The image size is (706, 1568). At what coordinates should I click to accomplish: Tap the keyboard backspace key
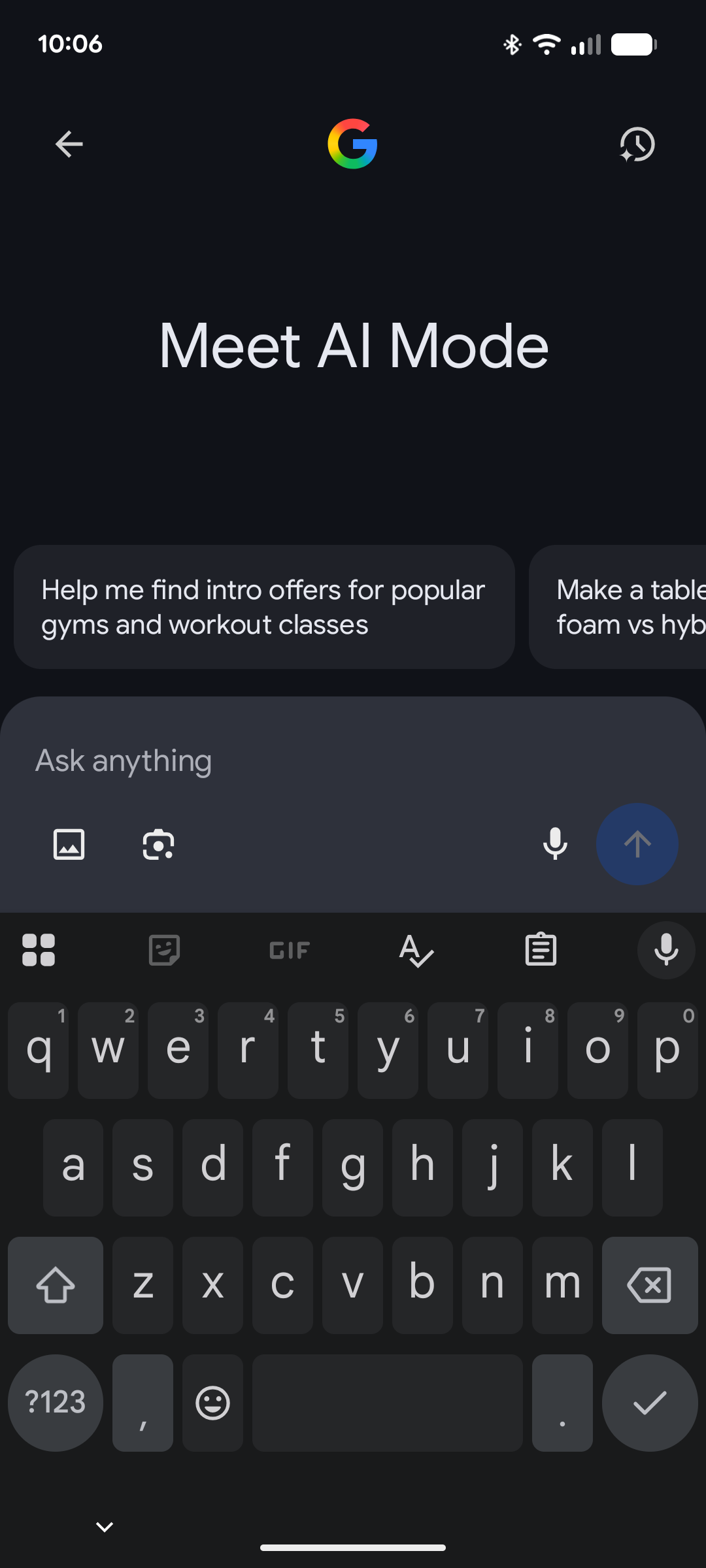tap(649, 1285)
